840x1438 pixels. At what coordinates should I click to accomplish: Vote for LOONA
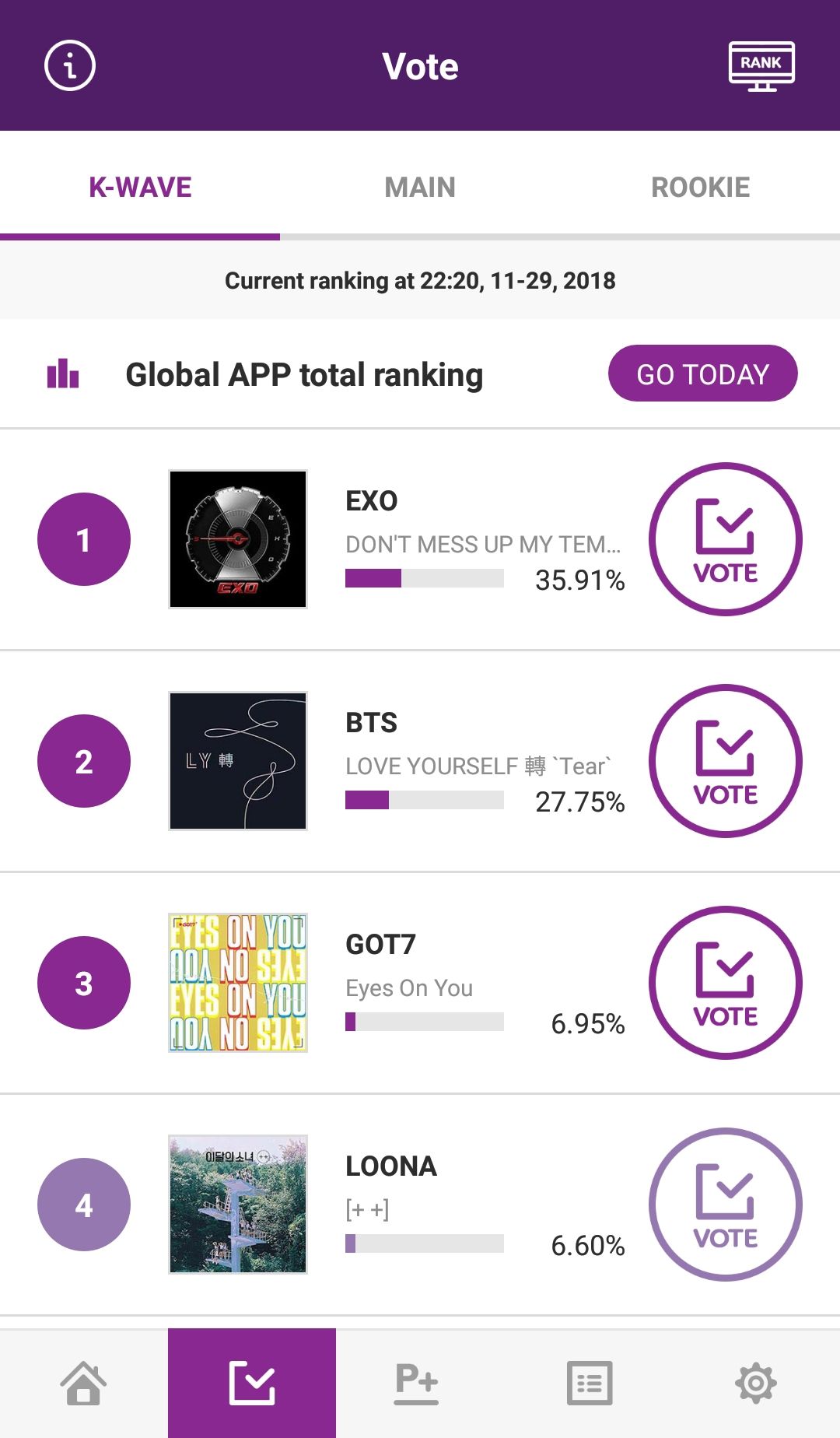[725, 1205]
